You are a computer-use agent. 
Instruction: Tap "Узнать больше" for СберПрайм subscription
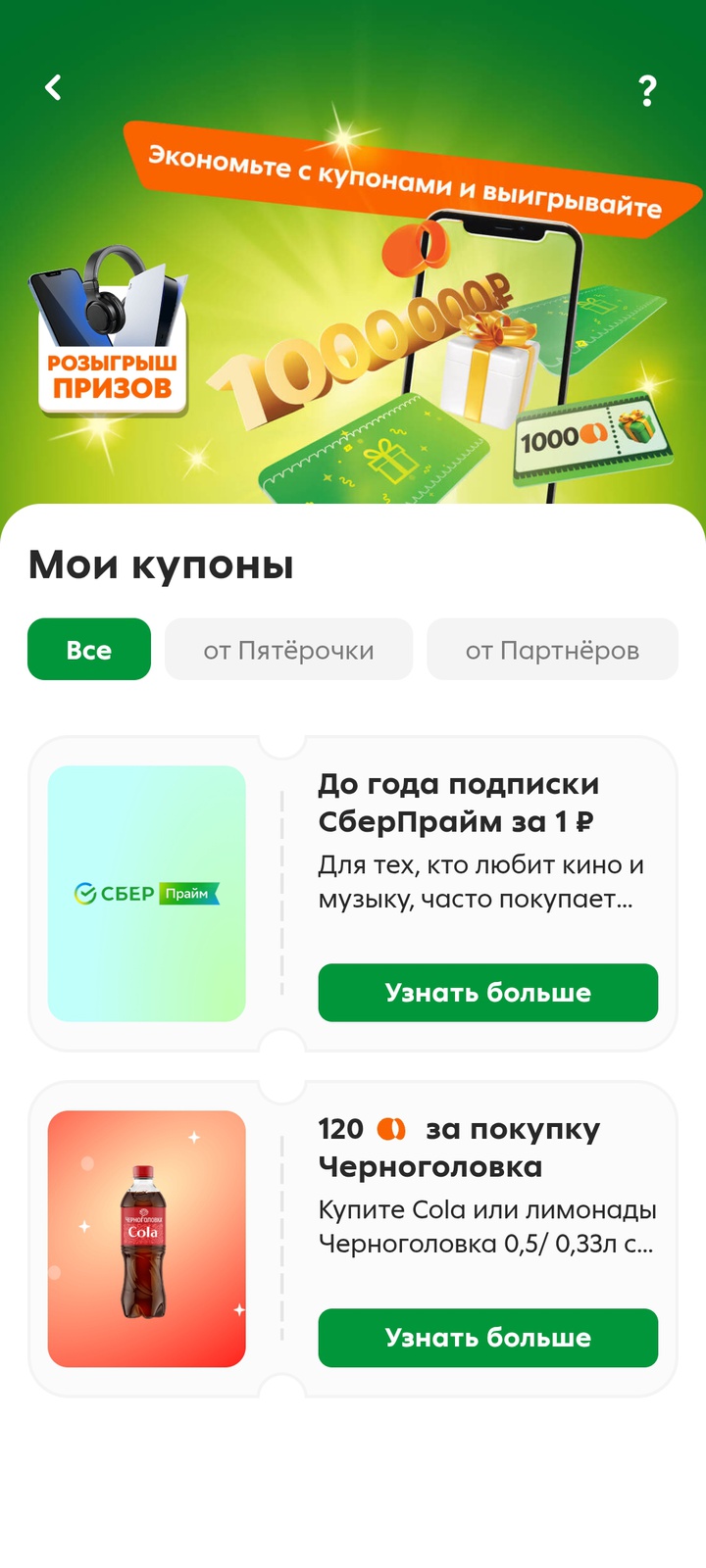coord(487,993)
